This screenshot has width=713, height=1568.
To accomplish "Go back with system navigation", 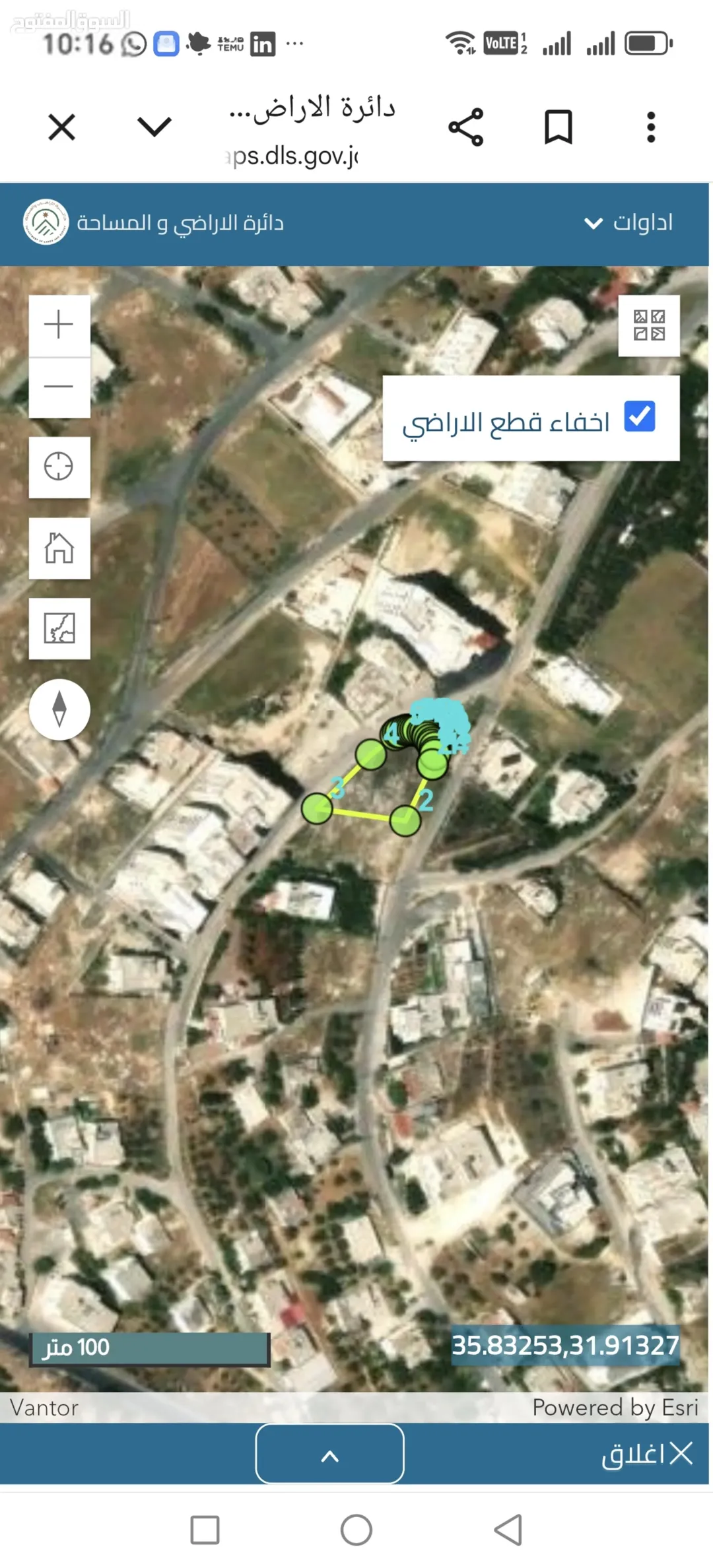I will click(x=508, y=1530).
